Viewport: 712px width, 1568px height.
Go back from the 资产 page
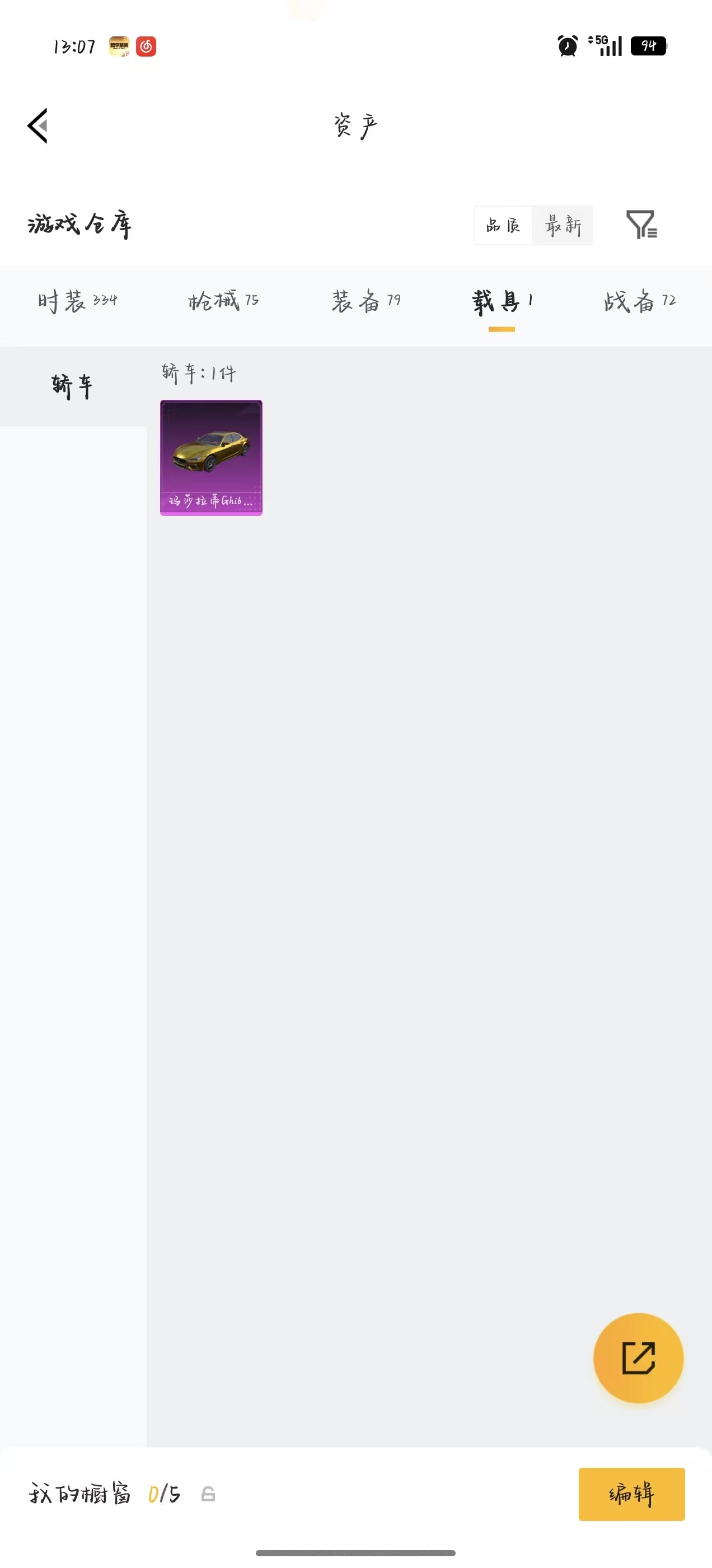tap(38, 126)
